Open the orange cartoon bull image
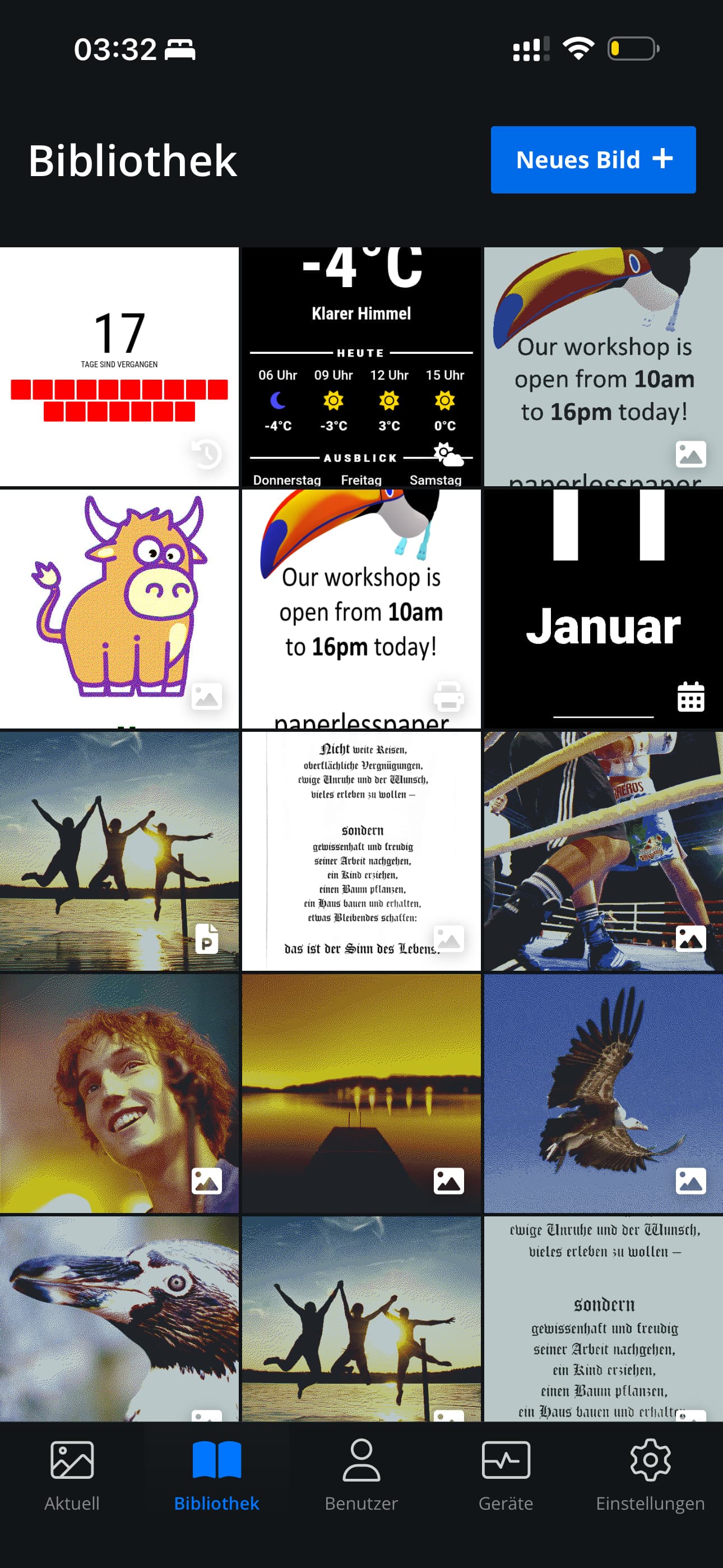Image resolution: width=723 pixels, height=1568 pixels. pyautogui.click(x=119, y=608)
